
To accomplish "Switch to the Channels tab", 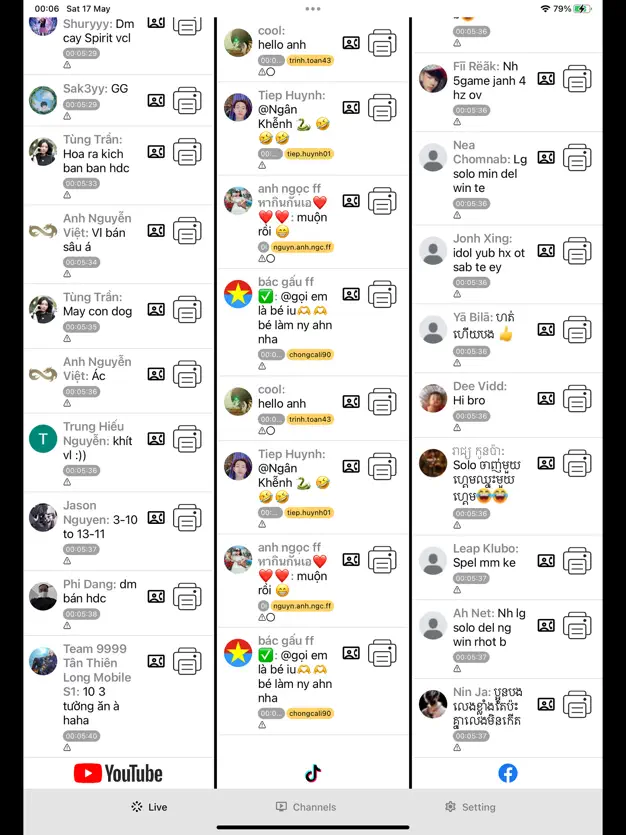I will pos(306,807).
